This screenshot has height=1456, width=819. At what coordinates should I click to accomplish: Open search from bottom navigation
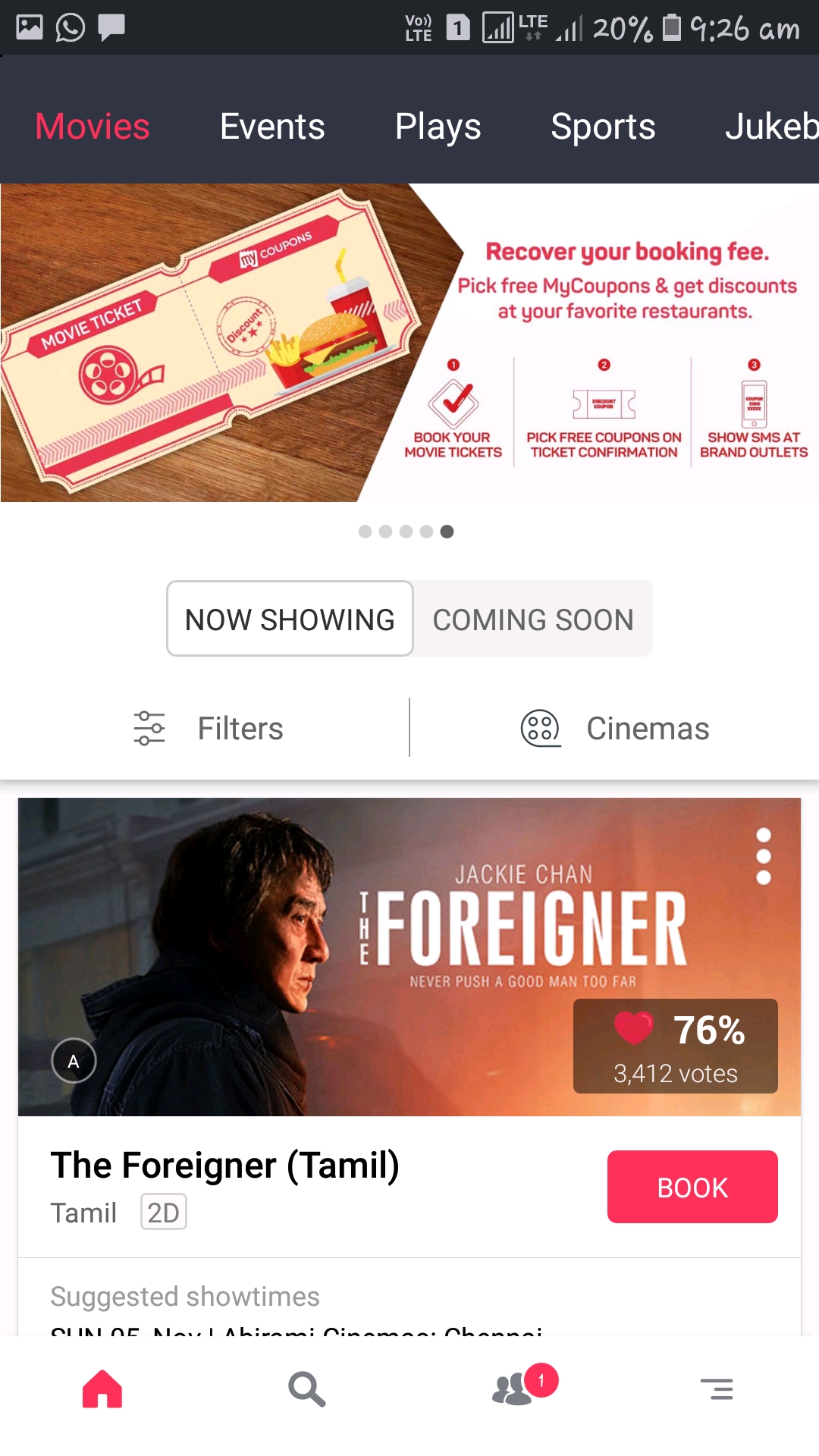(306, 1389)
